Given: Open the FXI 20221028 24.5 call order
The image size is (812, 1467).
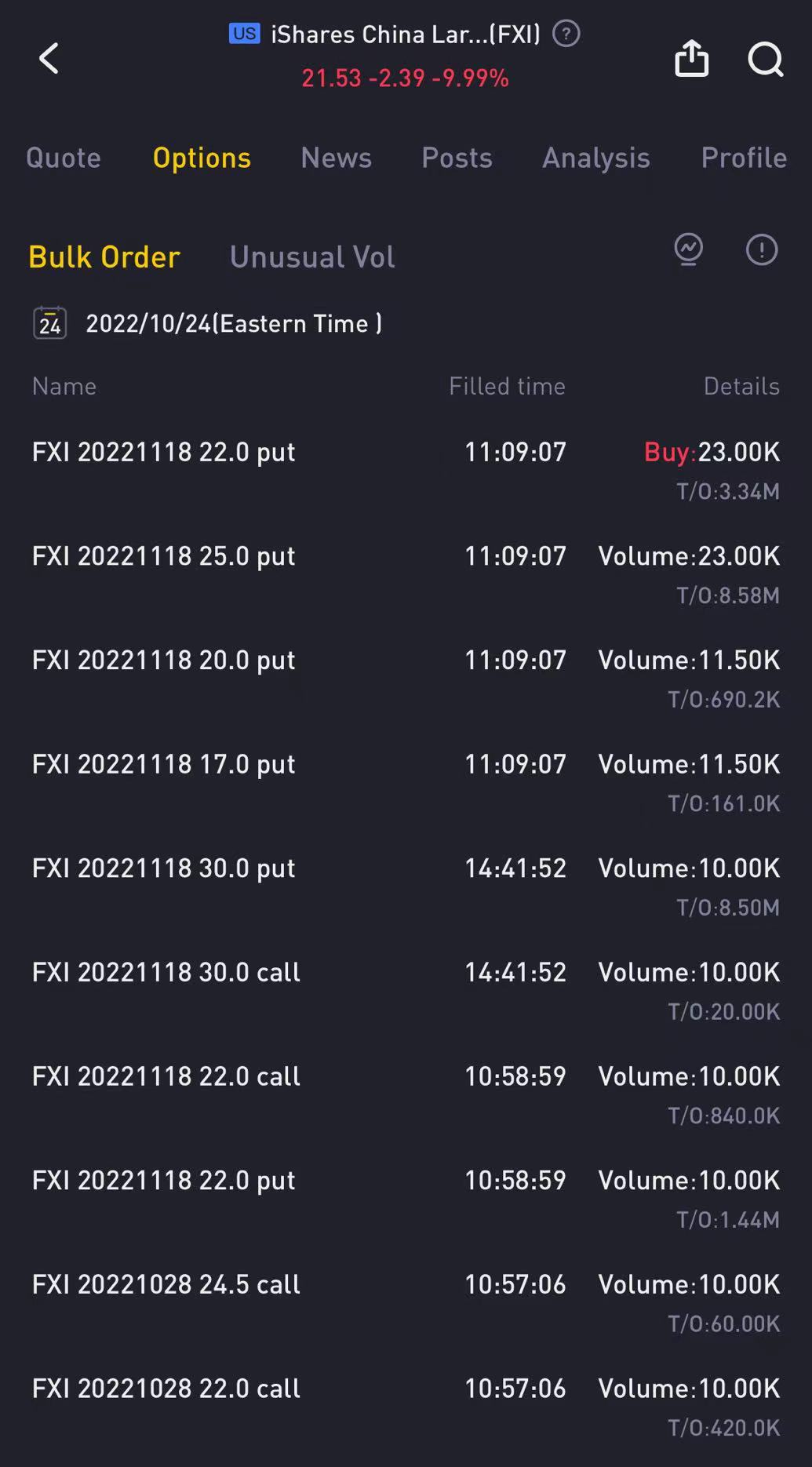Looking at the screenshot, I should click(406, 1303).
